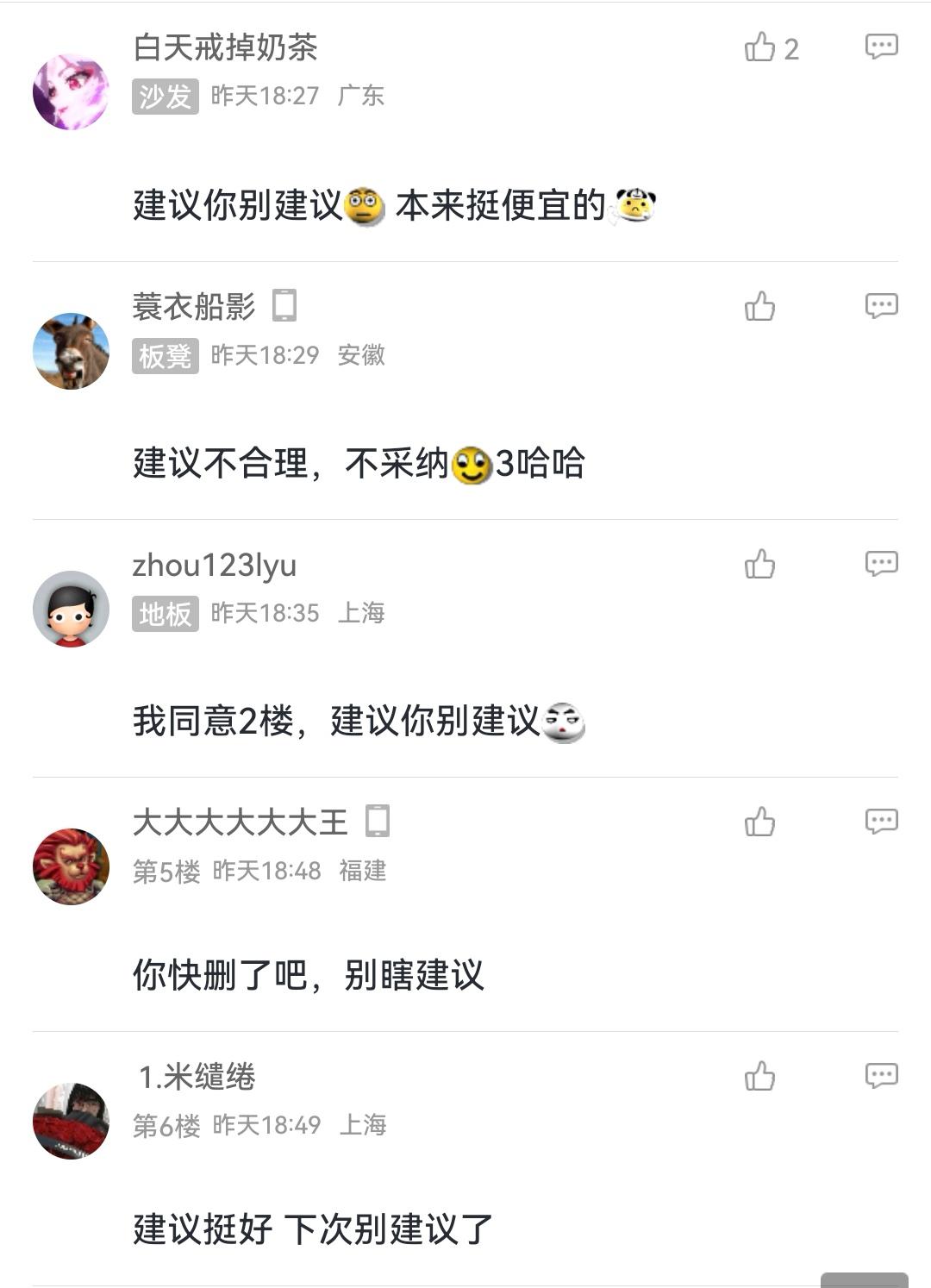Tap the username 蓑衣船影

(x=194, y=307)
